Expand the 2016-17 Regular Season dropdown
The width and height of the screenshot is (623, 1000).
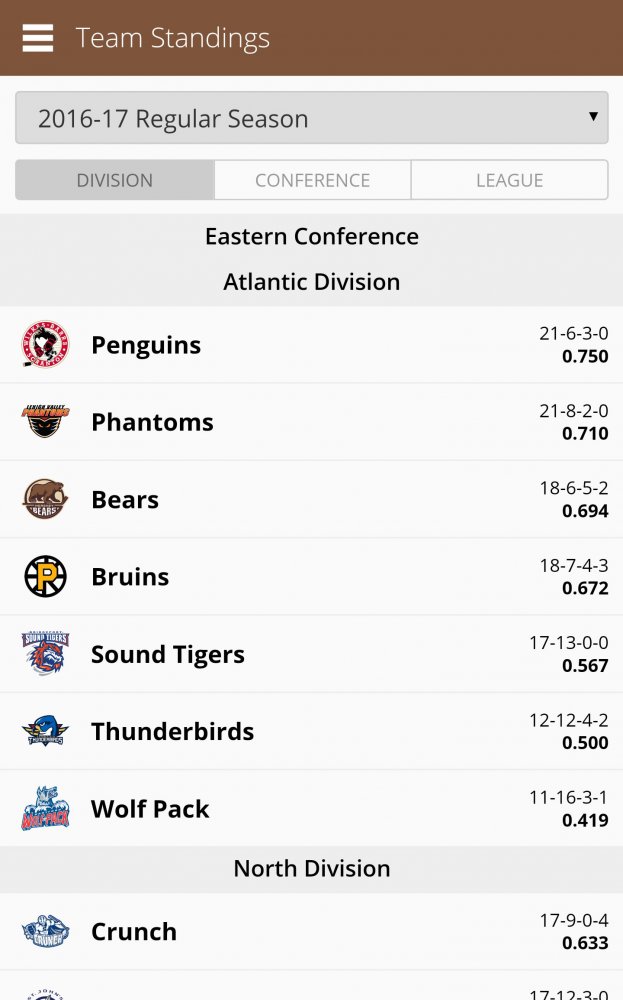click(312, 118)
